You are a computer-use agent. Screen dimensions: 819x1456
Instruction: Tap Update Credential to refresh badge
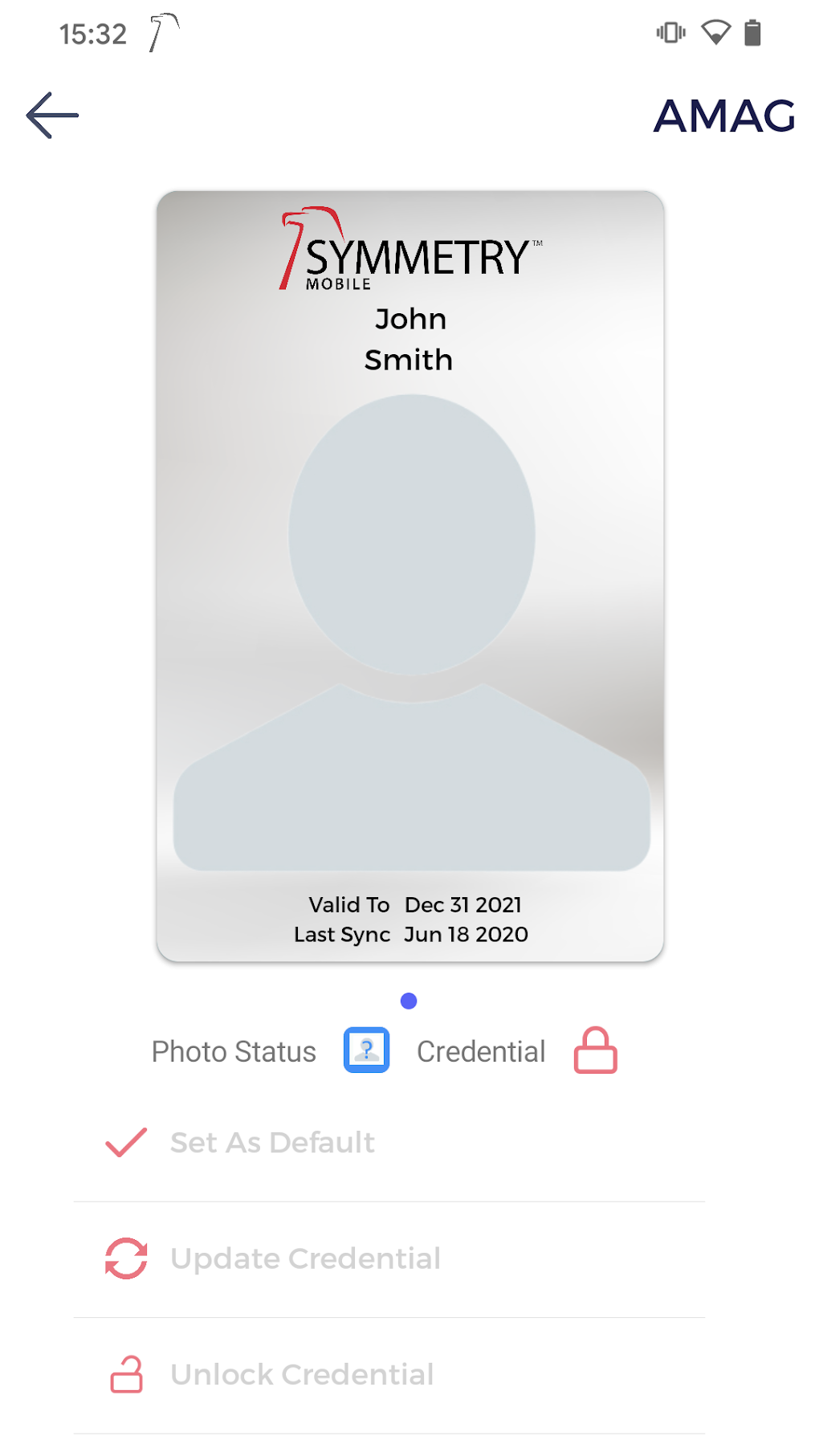click(x=305, y=1258)
